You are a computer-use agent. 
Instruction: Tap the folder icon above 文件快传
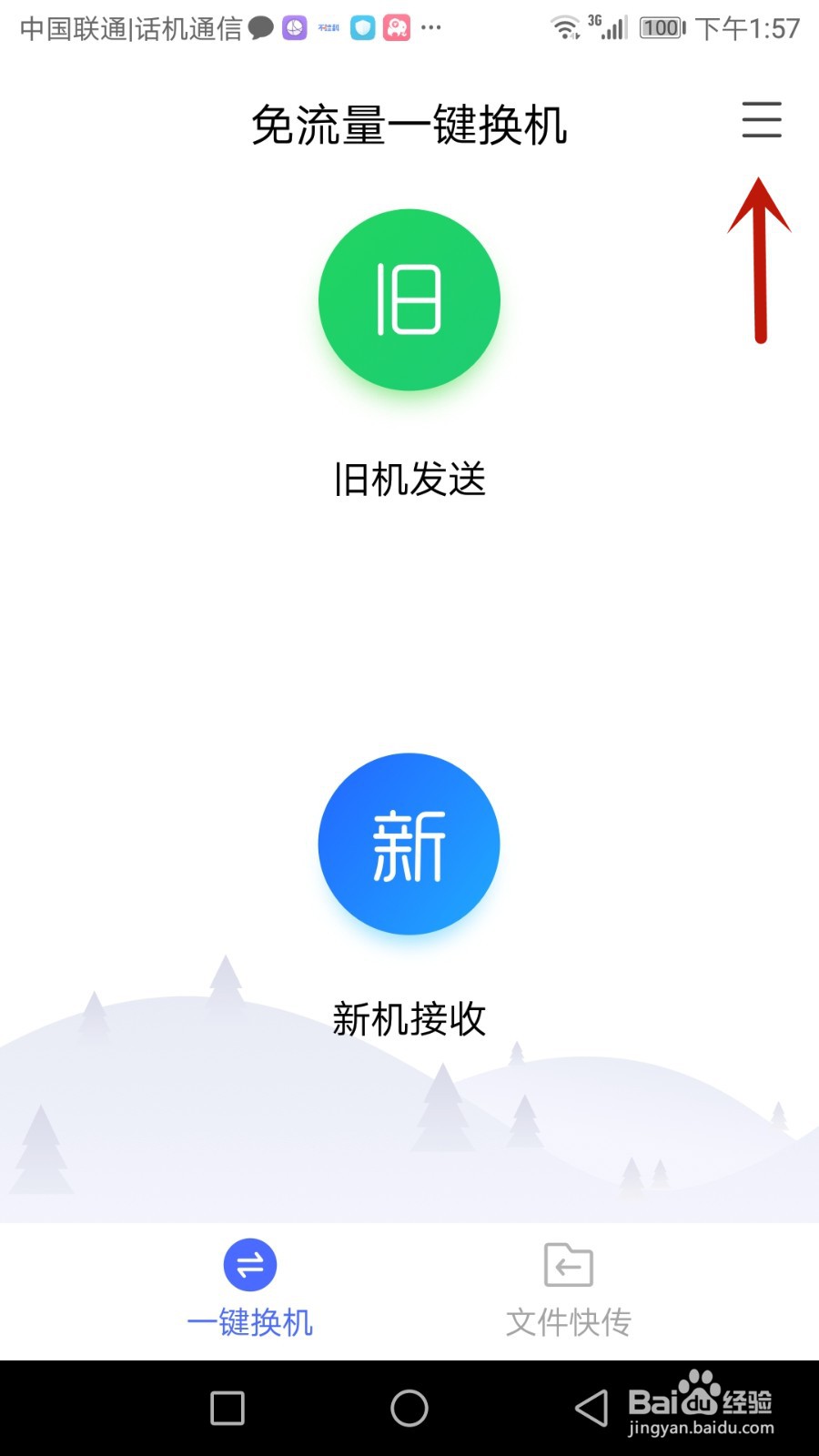(x=567, y=1264)
